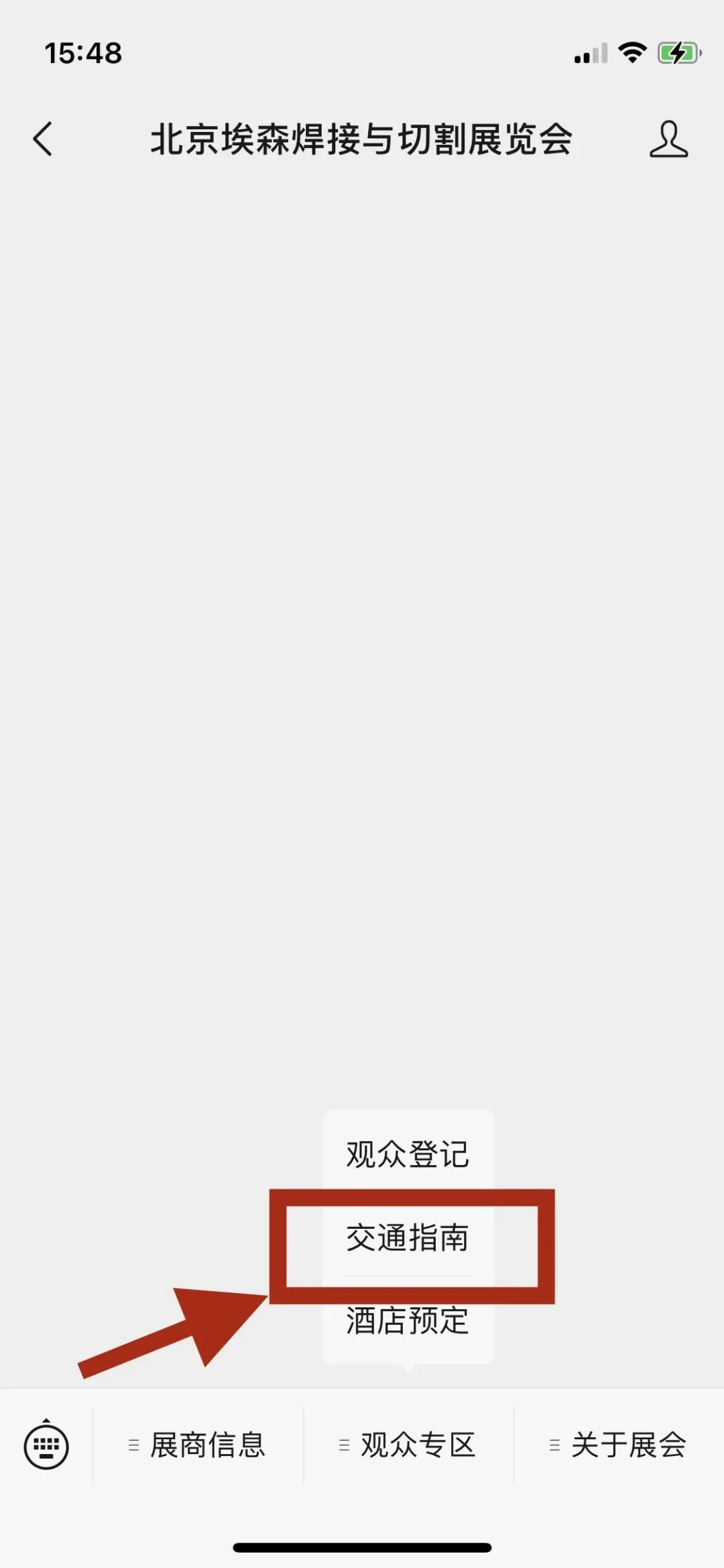The height and width of the screenshot is (1568, 724).
Task: Select 观众登记 from the popup menu
Action: (x=408, y=1154)
